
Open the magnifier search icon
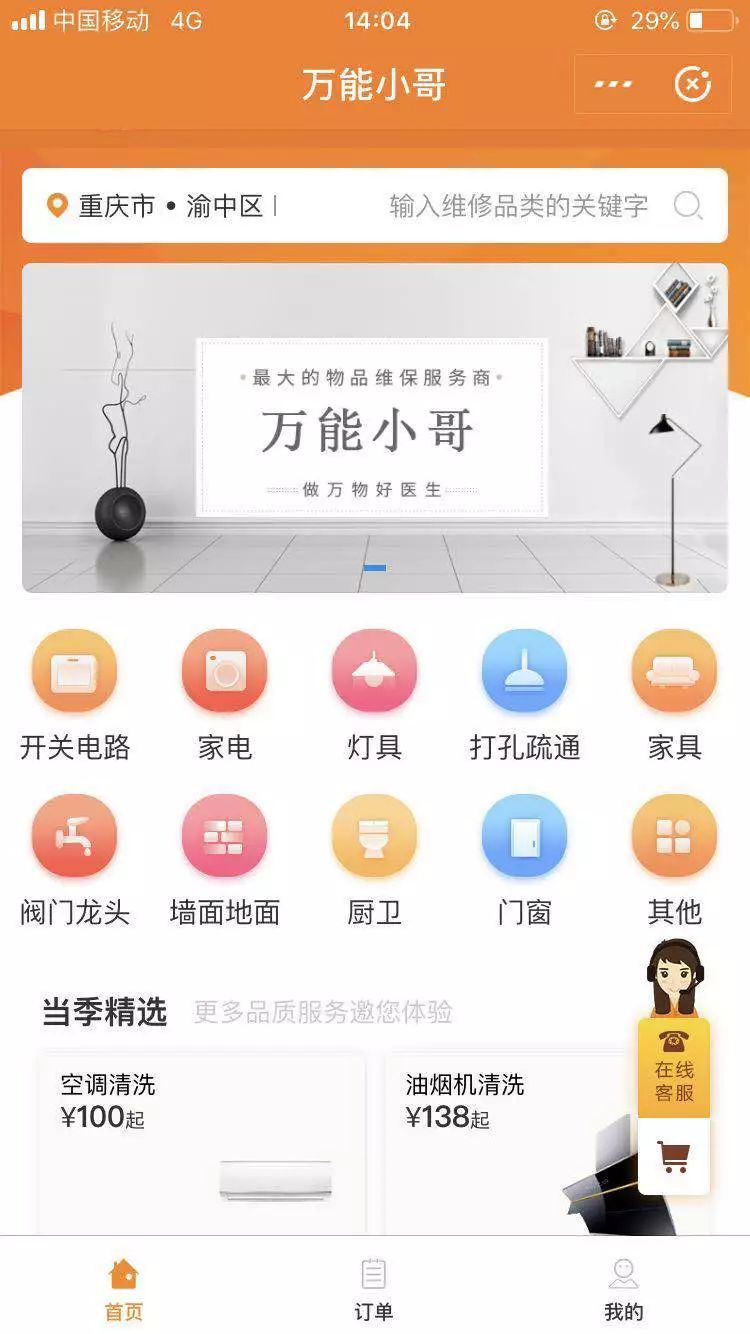690,207
